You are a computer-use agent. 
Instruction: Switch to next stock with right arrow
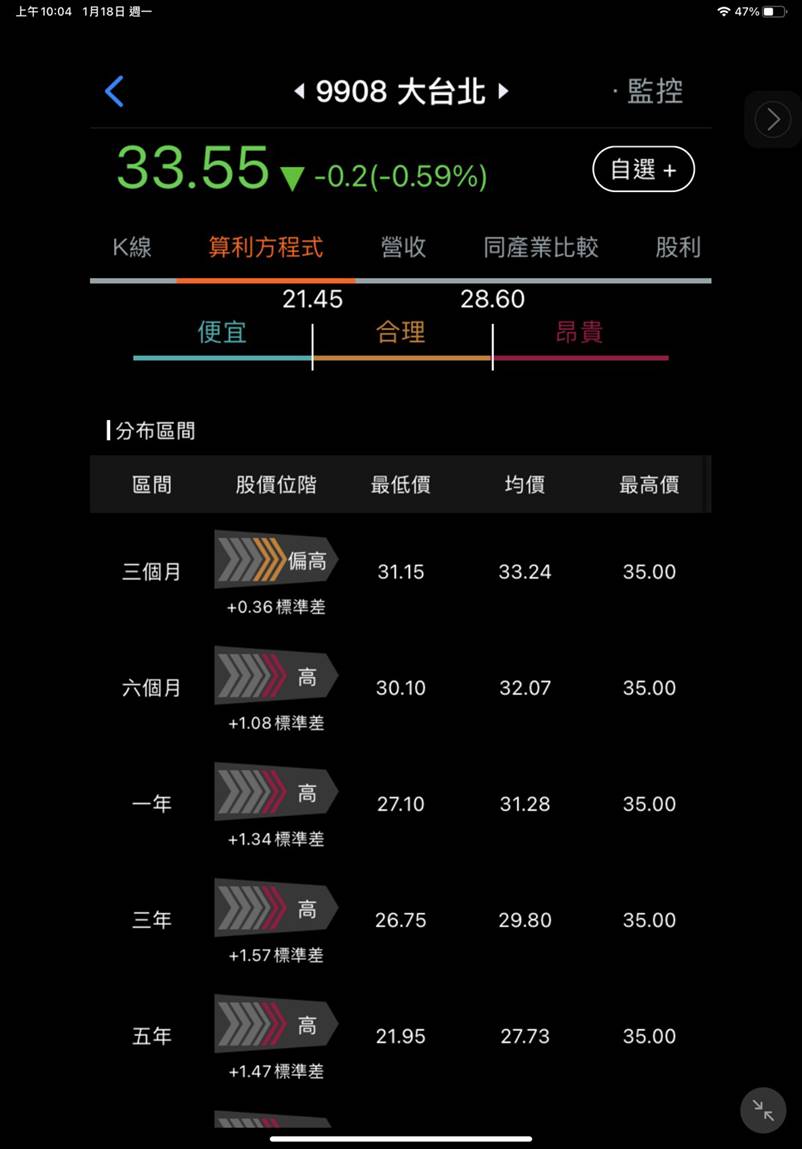(x=503, y=92)
